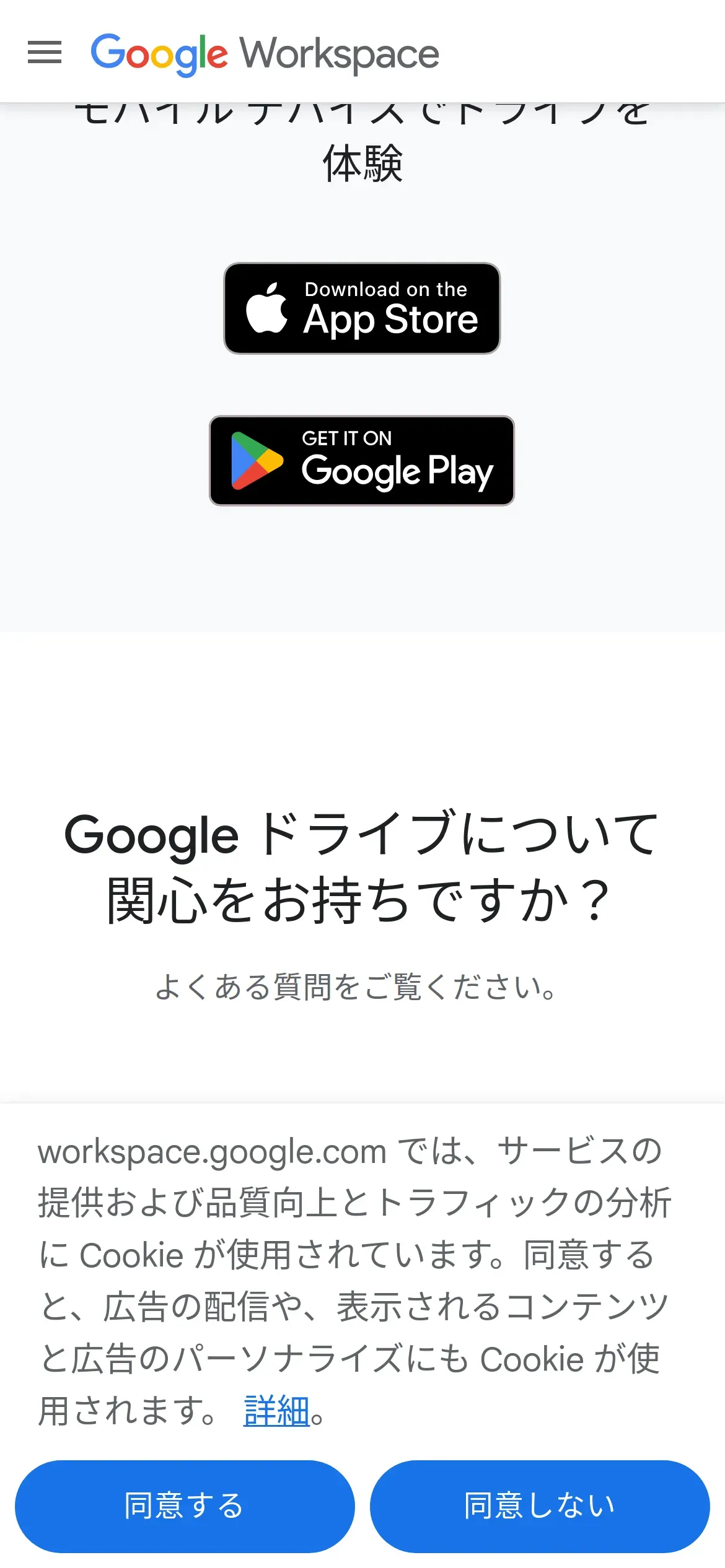
Task: Tap the Google Workspace logo link
Action: tap(265, 54)
